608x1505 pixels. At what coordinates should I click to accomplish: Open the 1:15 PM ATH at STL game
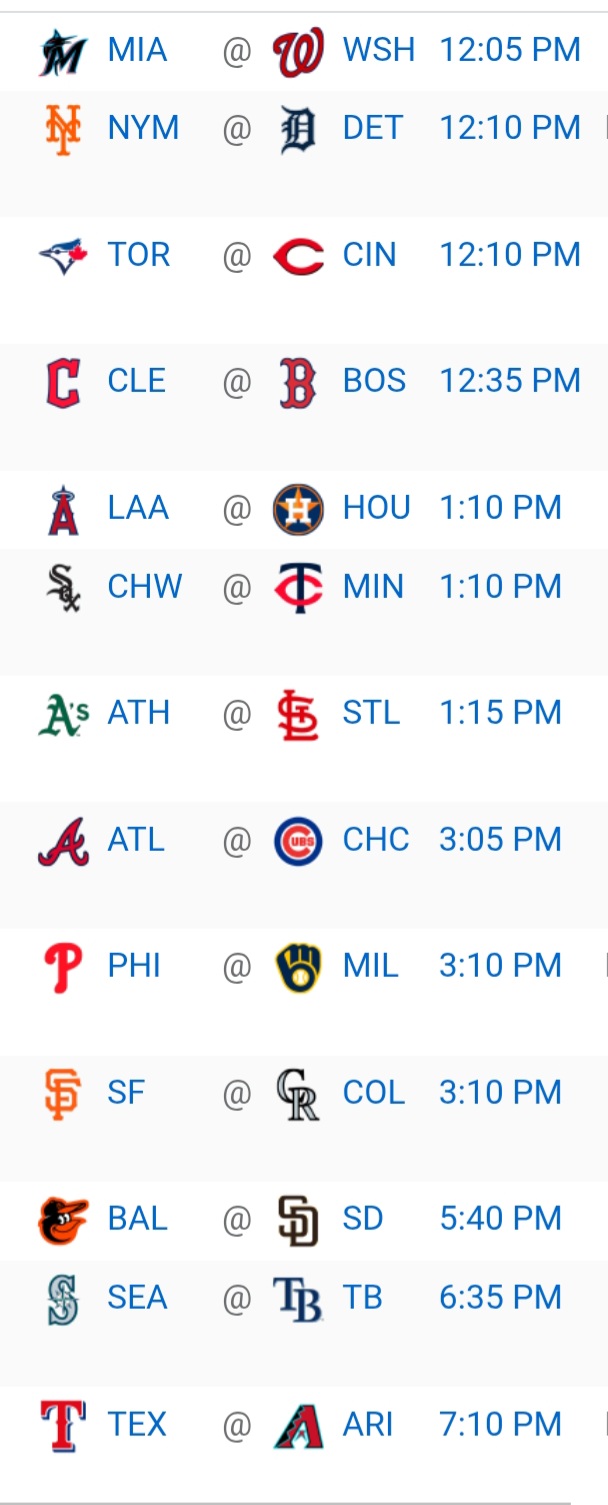[x=500, y=713]
